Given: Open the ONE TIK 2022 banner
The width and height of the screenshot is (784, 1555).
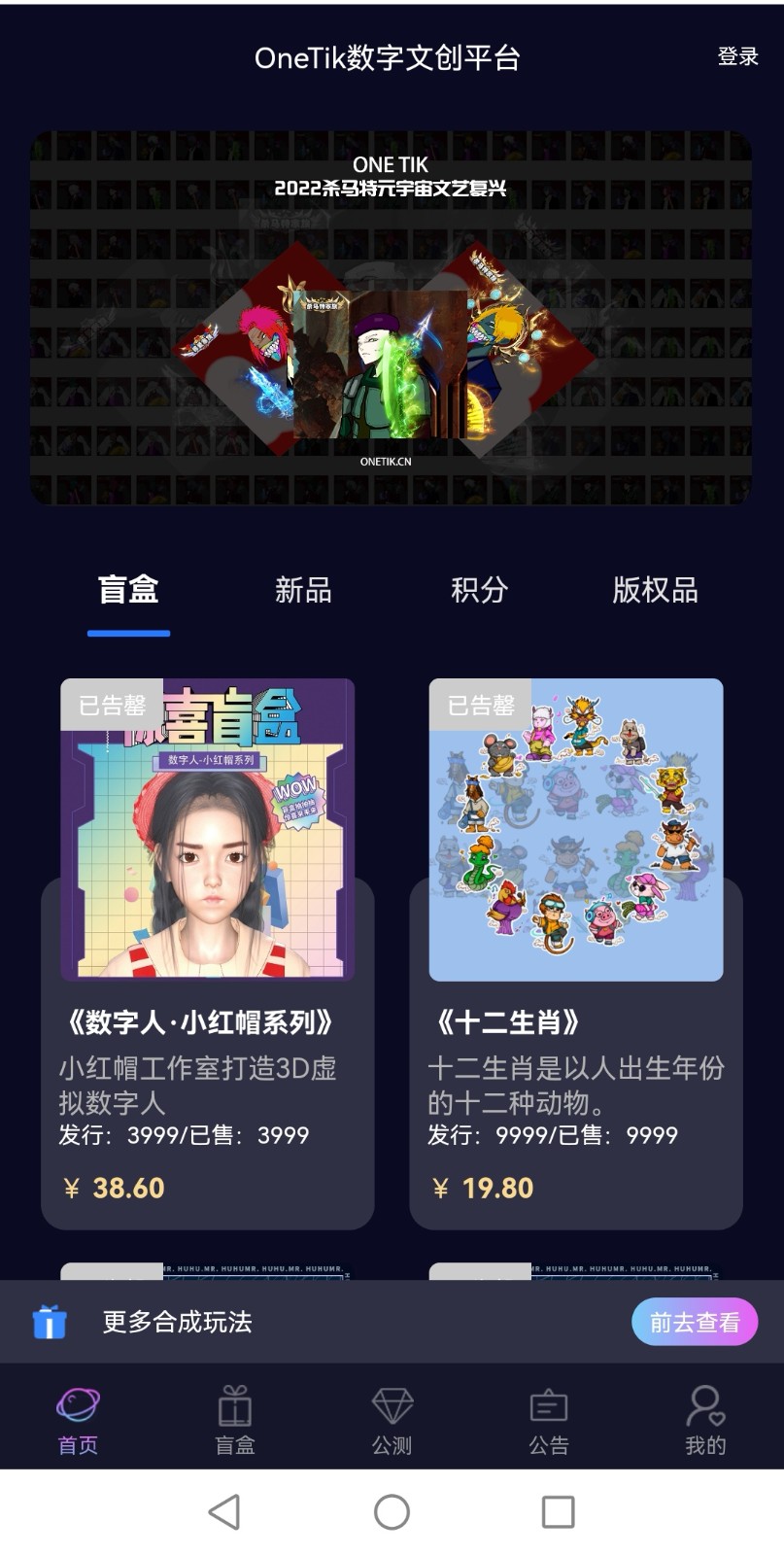Looking at the screenshot, I should tap(391, 318).
